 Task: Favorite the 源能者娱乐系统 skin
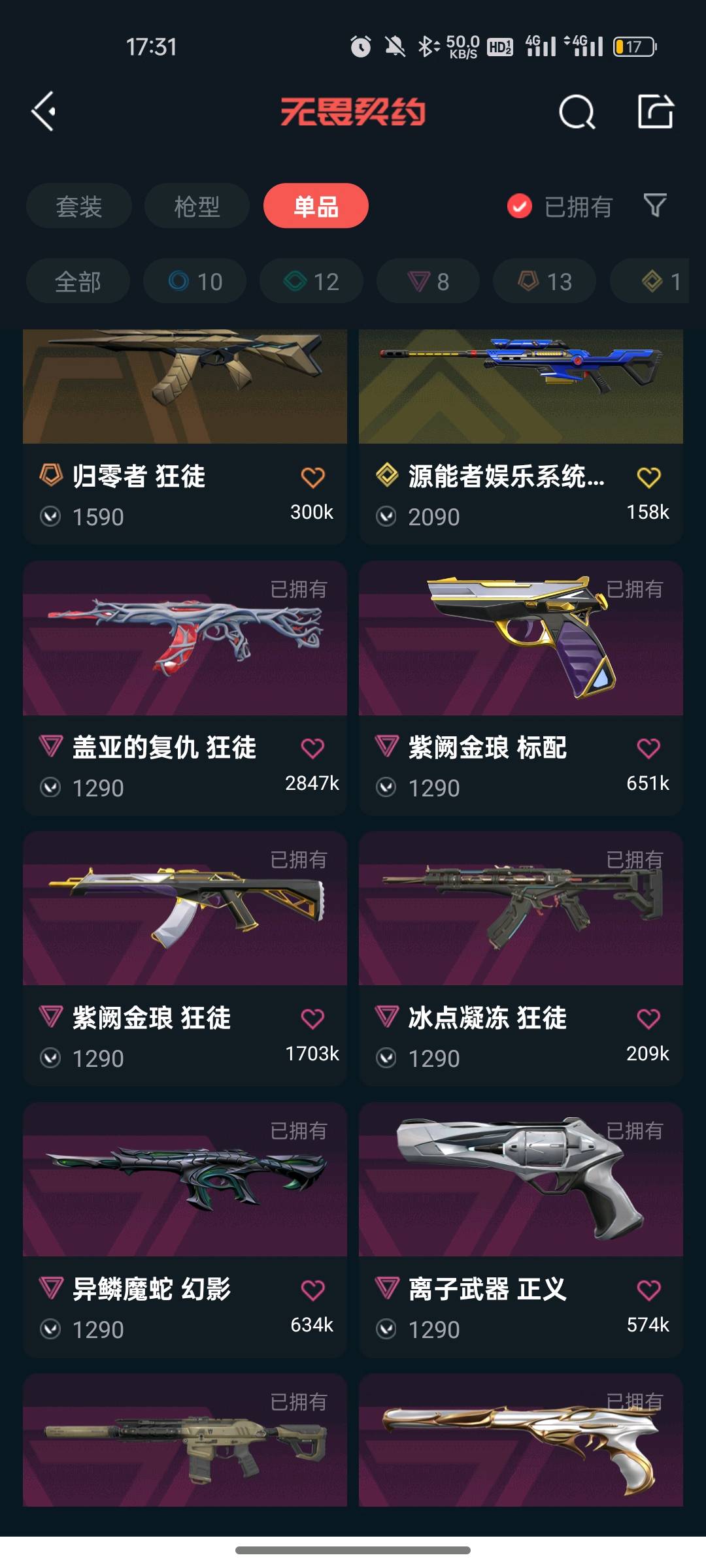coord(648,478)
